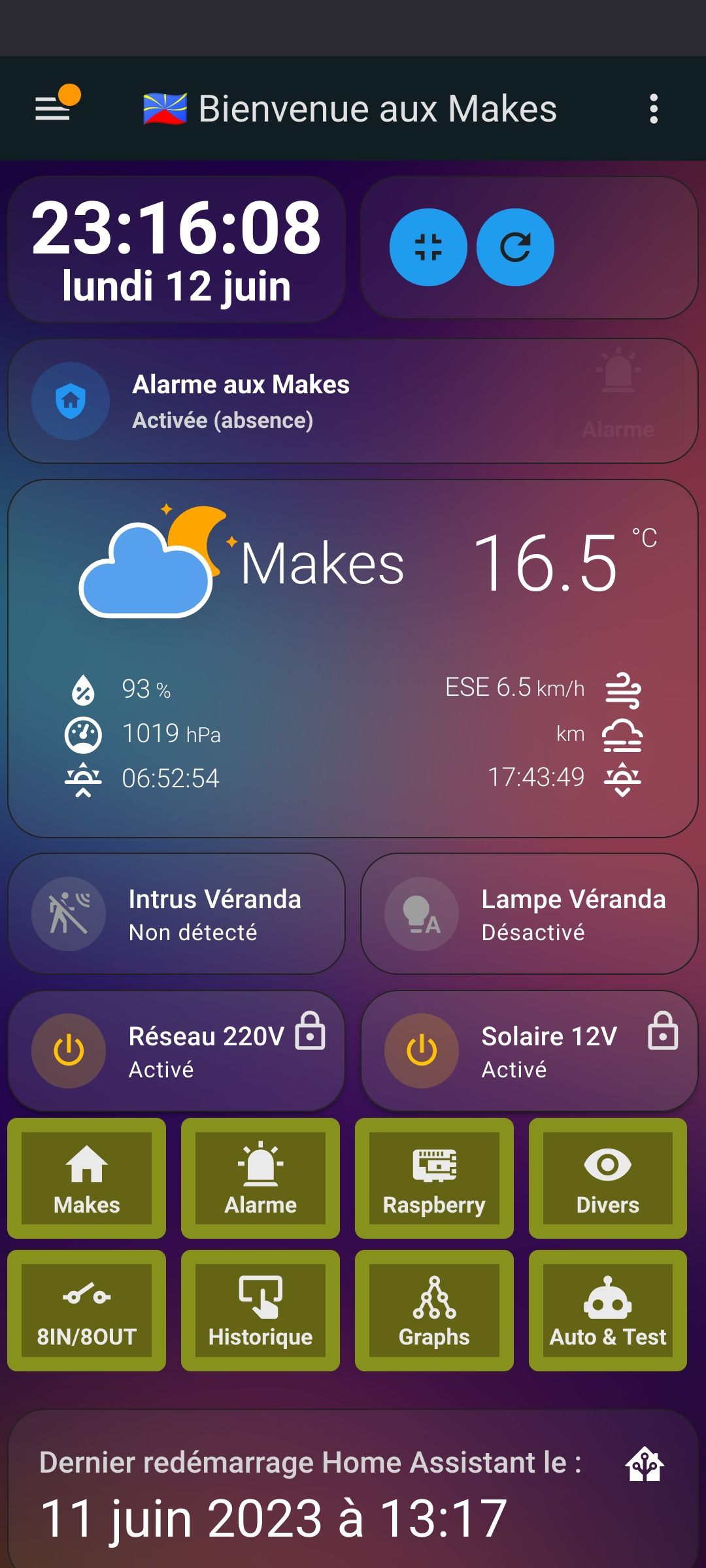Tap the blue fullscreen collapse button
706x1568 pixels.
click(x=428, y=248)
